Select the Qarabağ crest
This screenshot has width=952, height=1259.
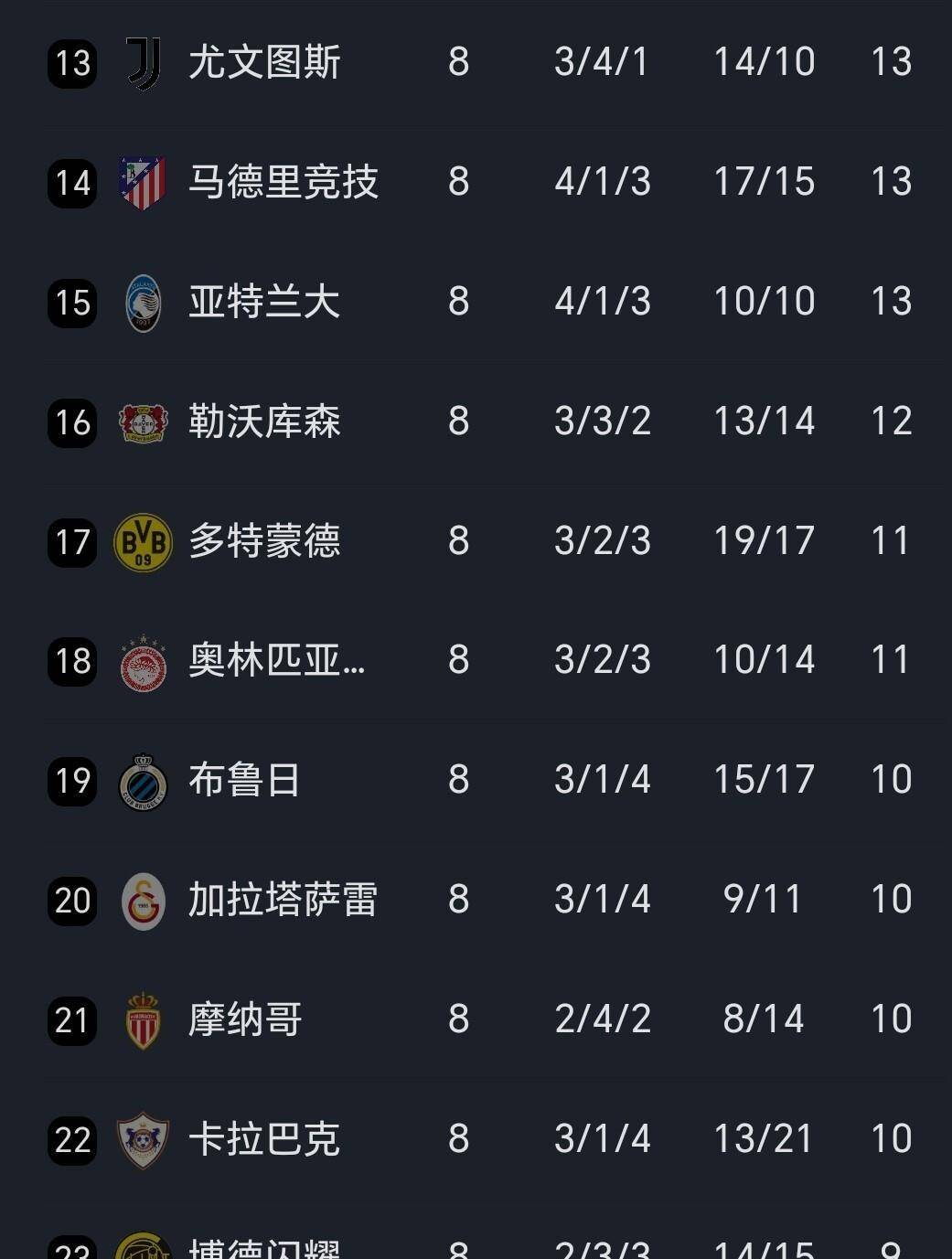point(143,1138)
